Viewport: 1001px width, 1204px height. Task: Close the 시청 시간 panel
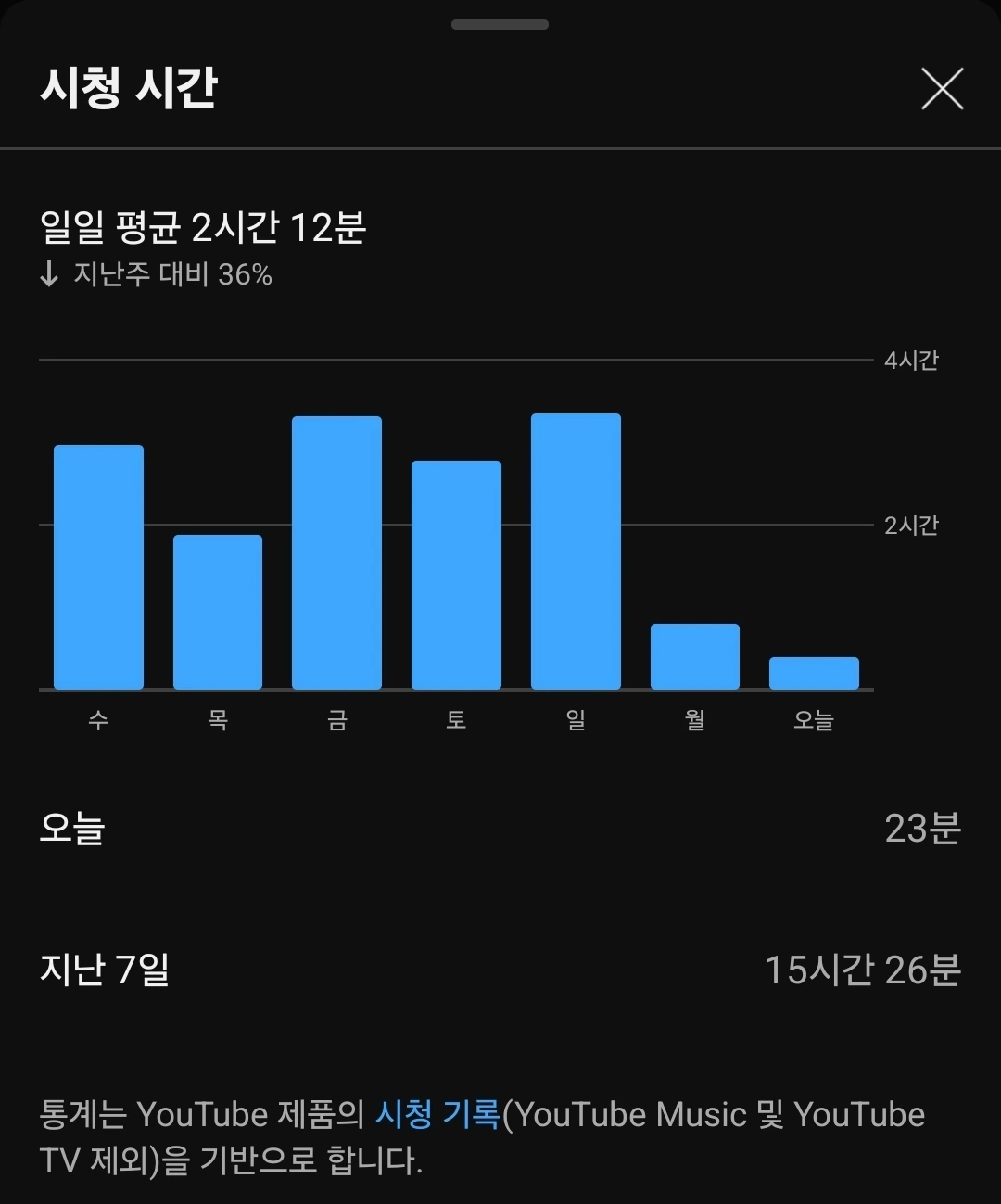(942, 89)
